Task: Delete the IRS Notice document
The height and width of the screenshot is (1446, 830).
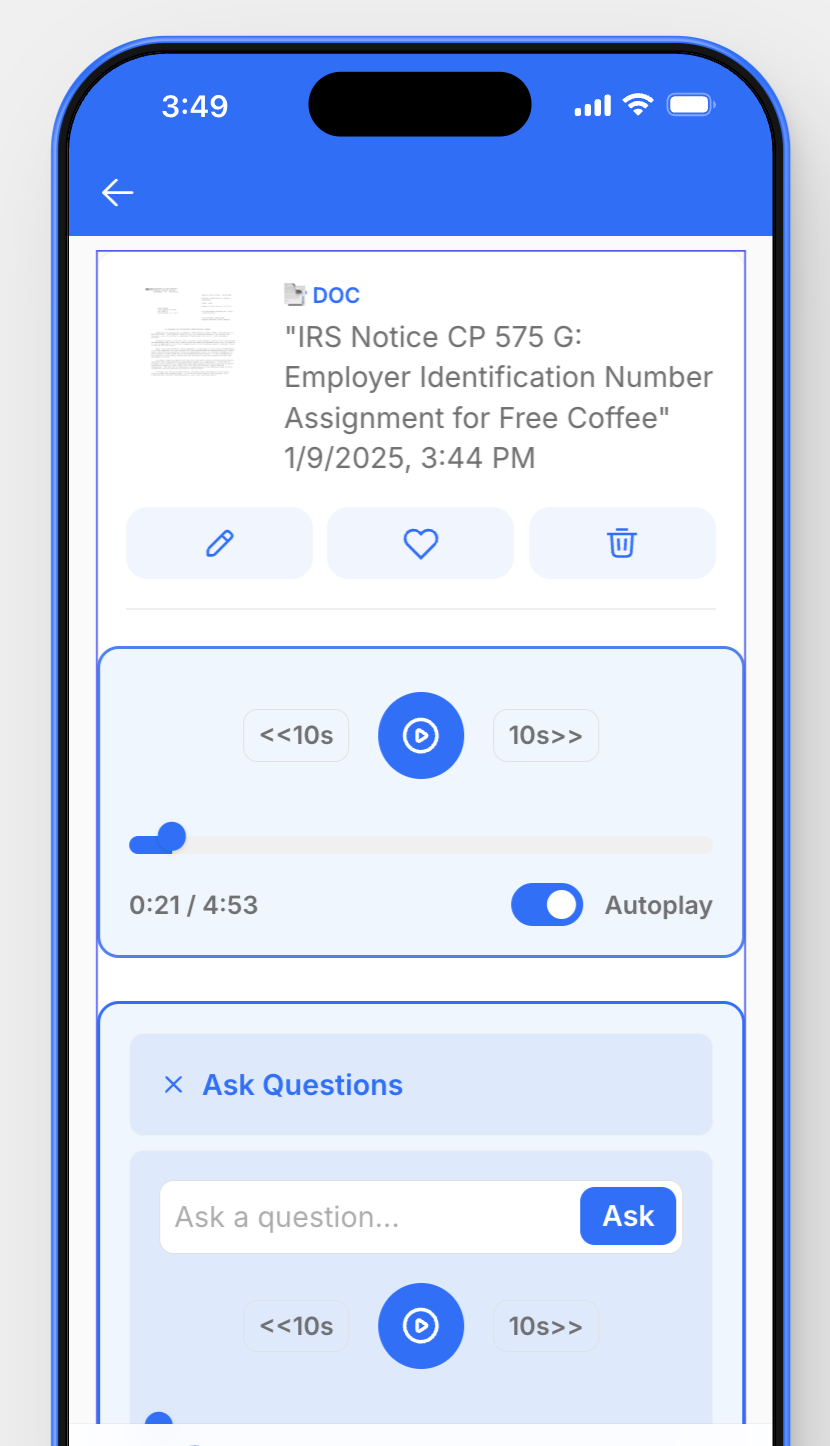Action: pyautogui.click(x=622, y=543)
